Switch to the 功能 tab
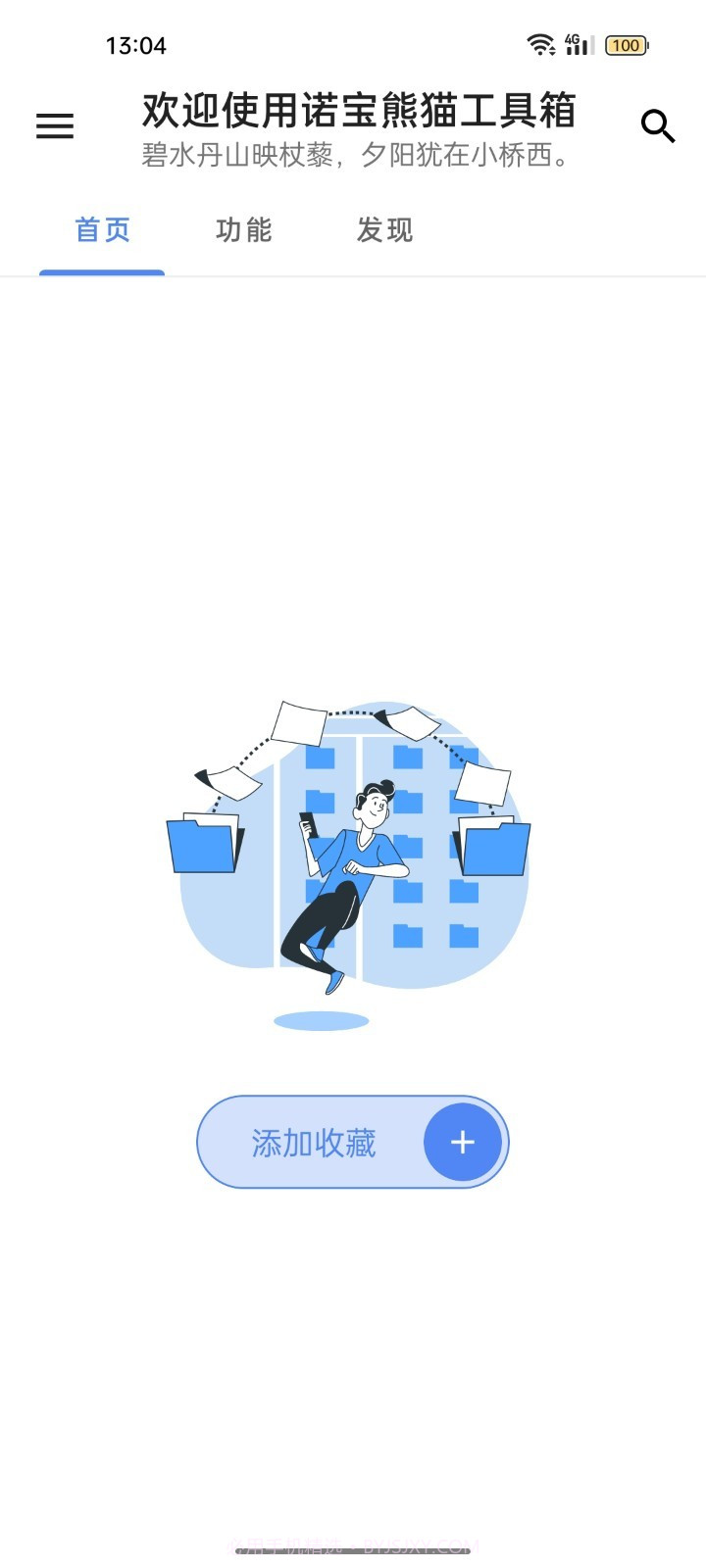706x1568 pixels. (x=242, y=230)
